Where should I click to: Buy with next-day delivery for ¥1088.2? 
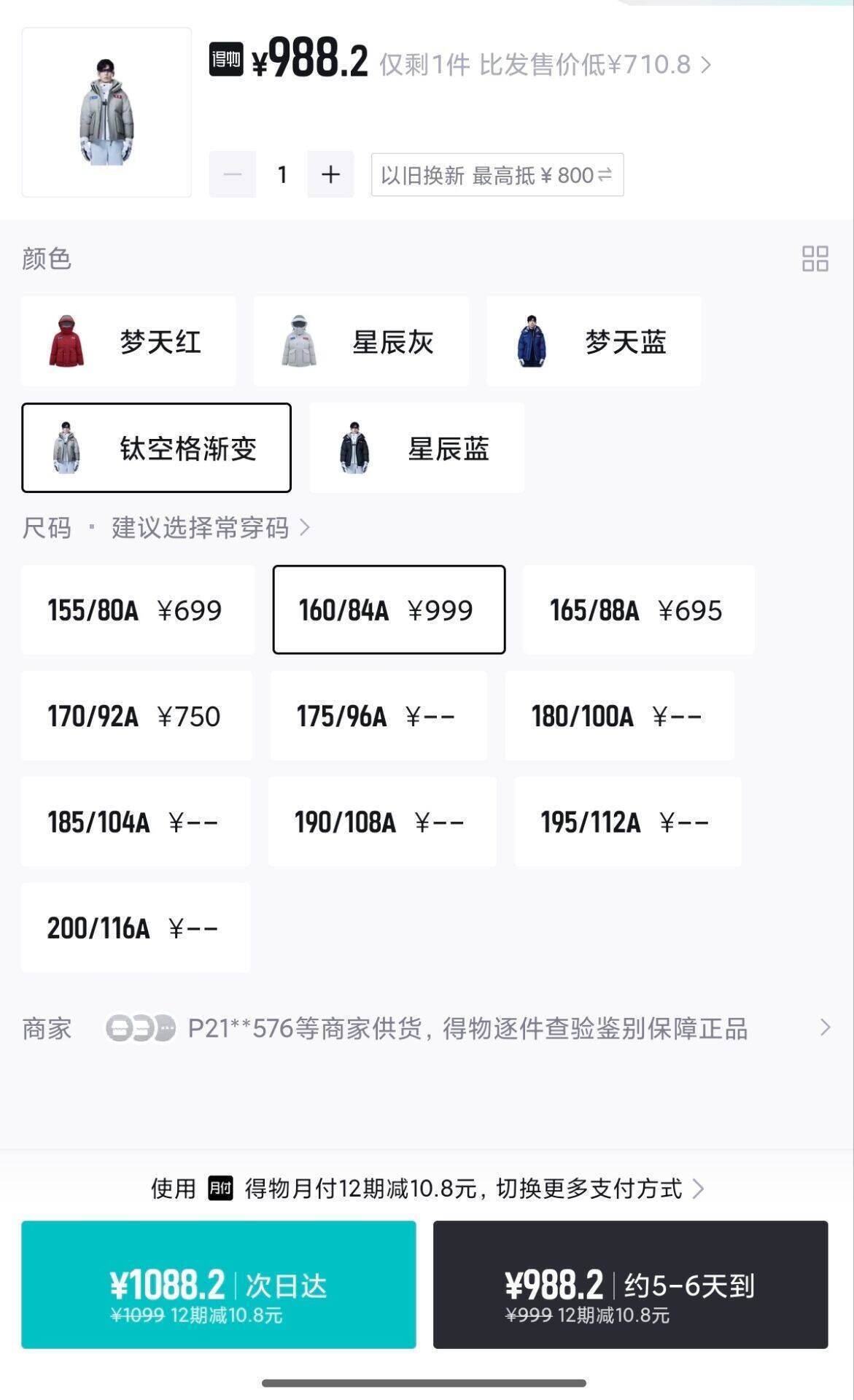point(219,1285)
